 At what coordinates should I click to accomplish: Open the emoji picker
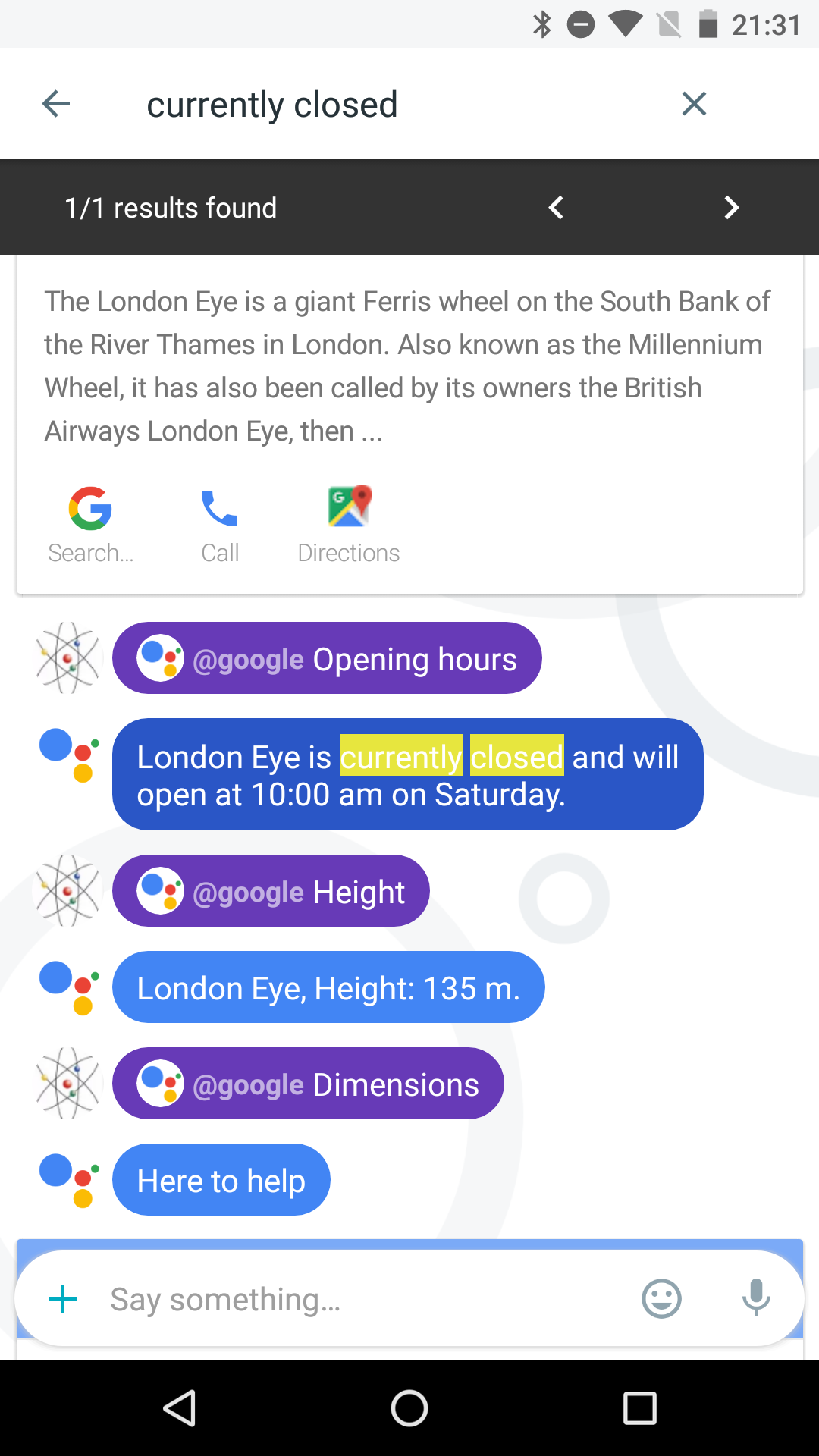pyautogui.click(x=661, y=1298)
